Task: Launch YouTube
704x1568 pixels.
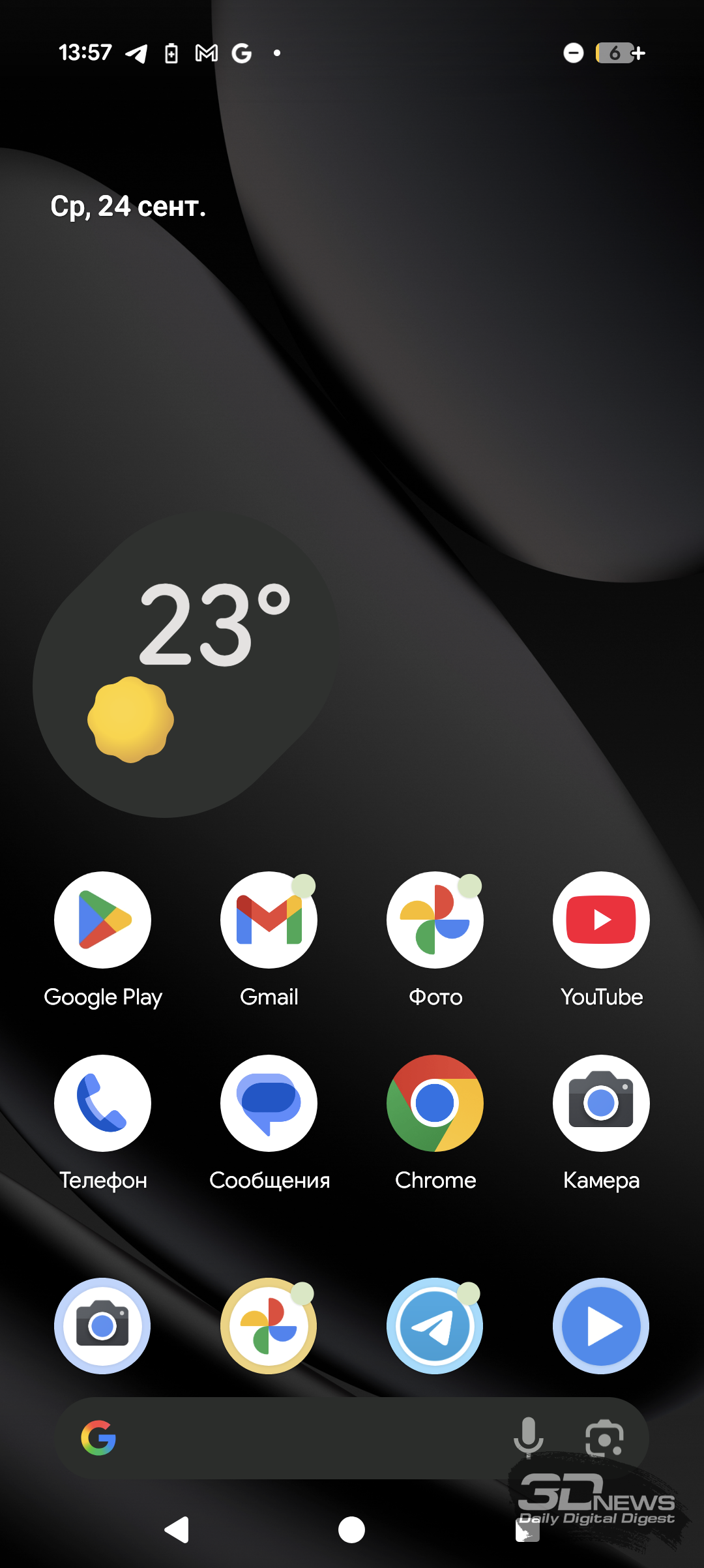Action: coord(601,920)
